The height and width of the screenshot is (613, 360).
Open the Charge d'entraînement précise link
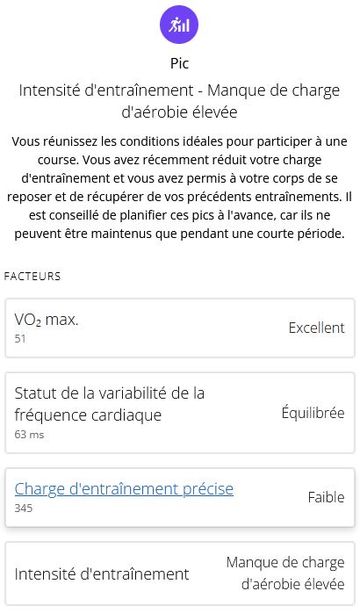point(124,489)
